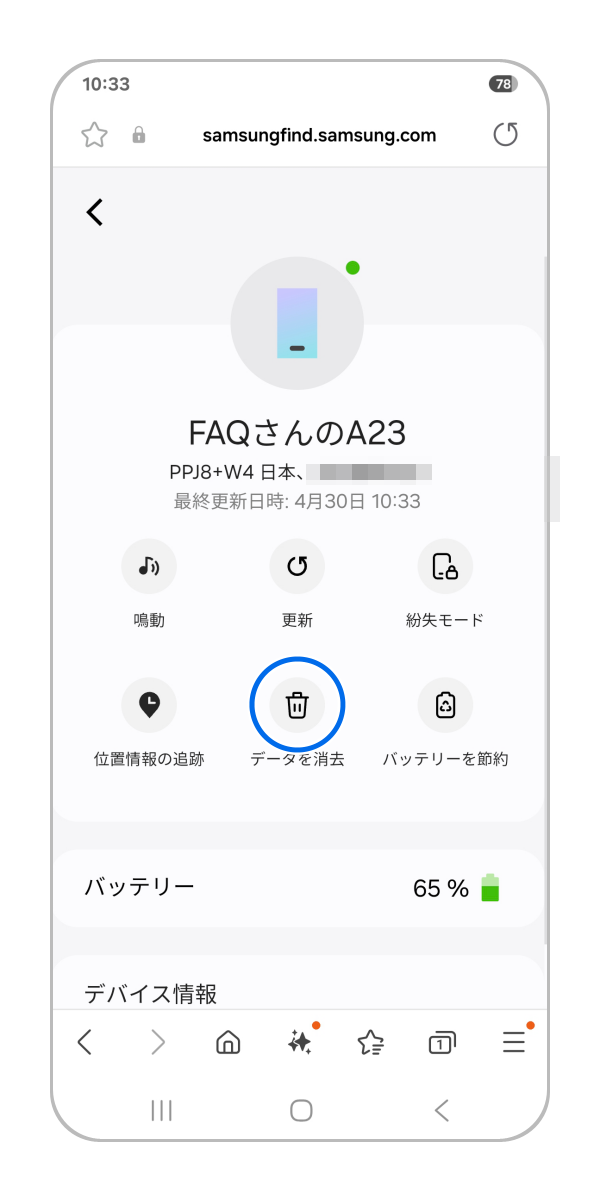Go to the previous page in the browser toolbar
This screenshot has height=1200, width=600.
tap(85, 1043)
